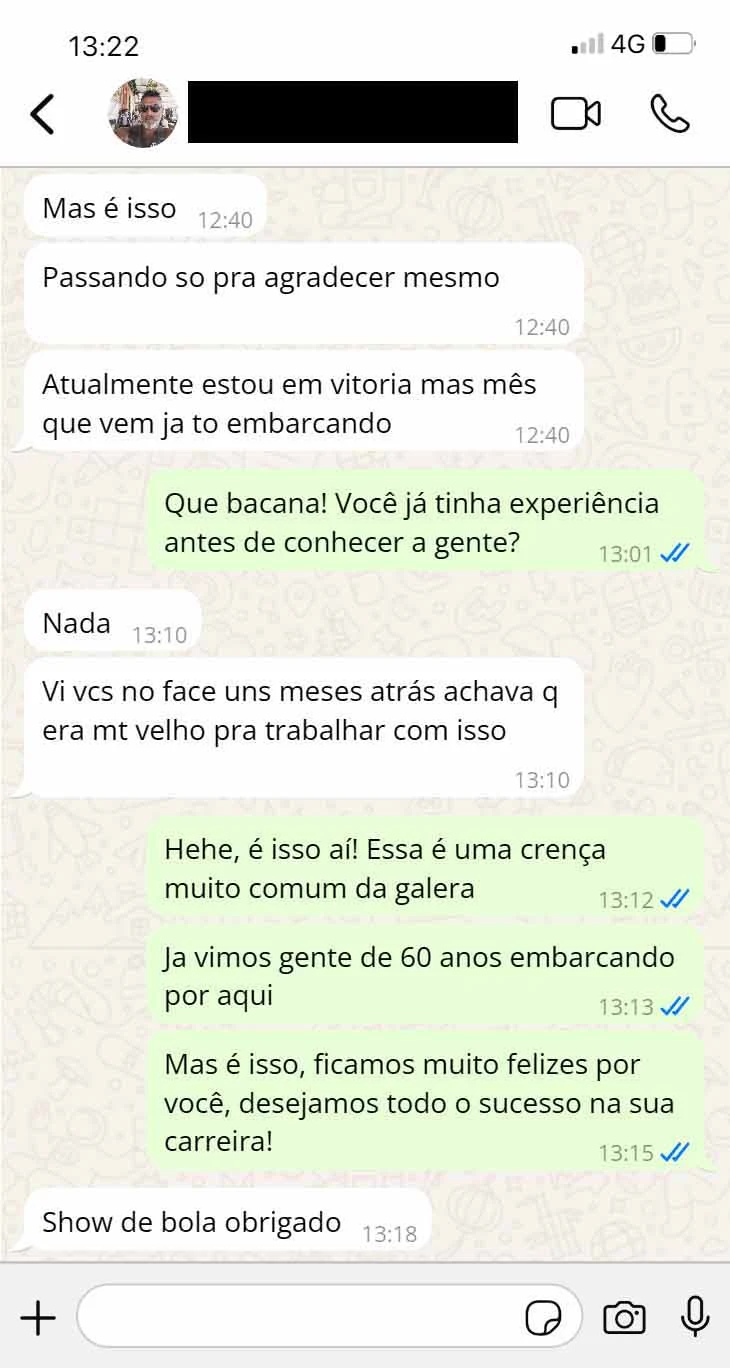Open the attachment menu with the plus icon
Screen dimensions: 730x1368
[x=39, y=1318]
